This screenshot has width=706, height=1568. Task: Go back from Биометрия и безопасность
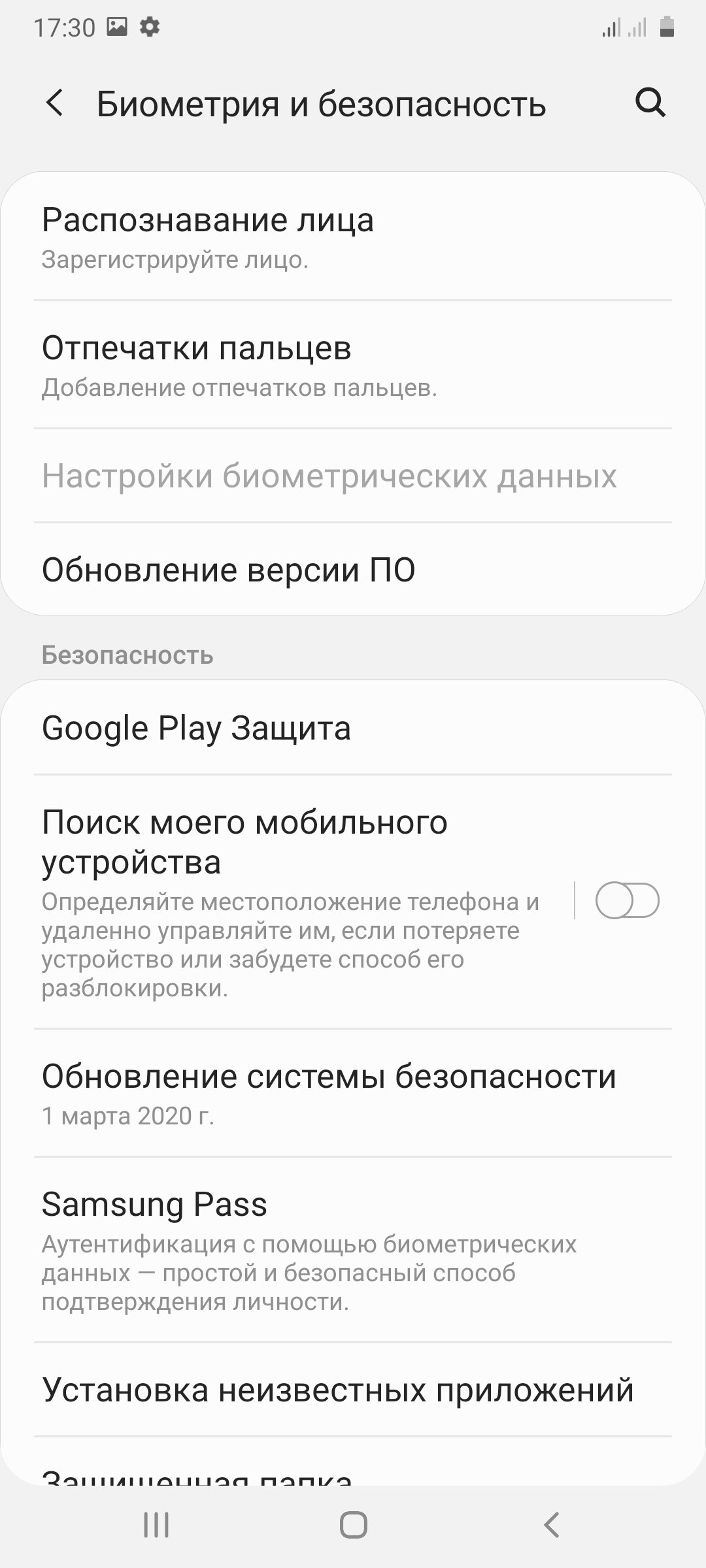[x=55, y=103]
